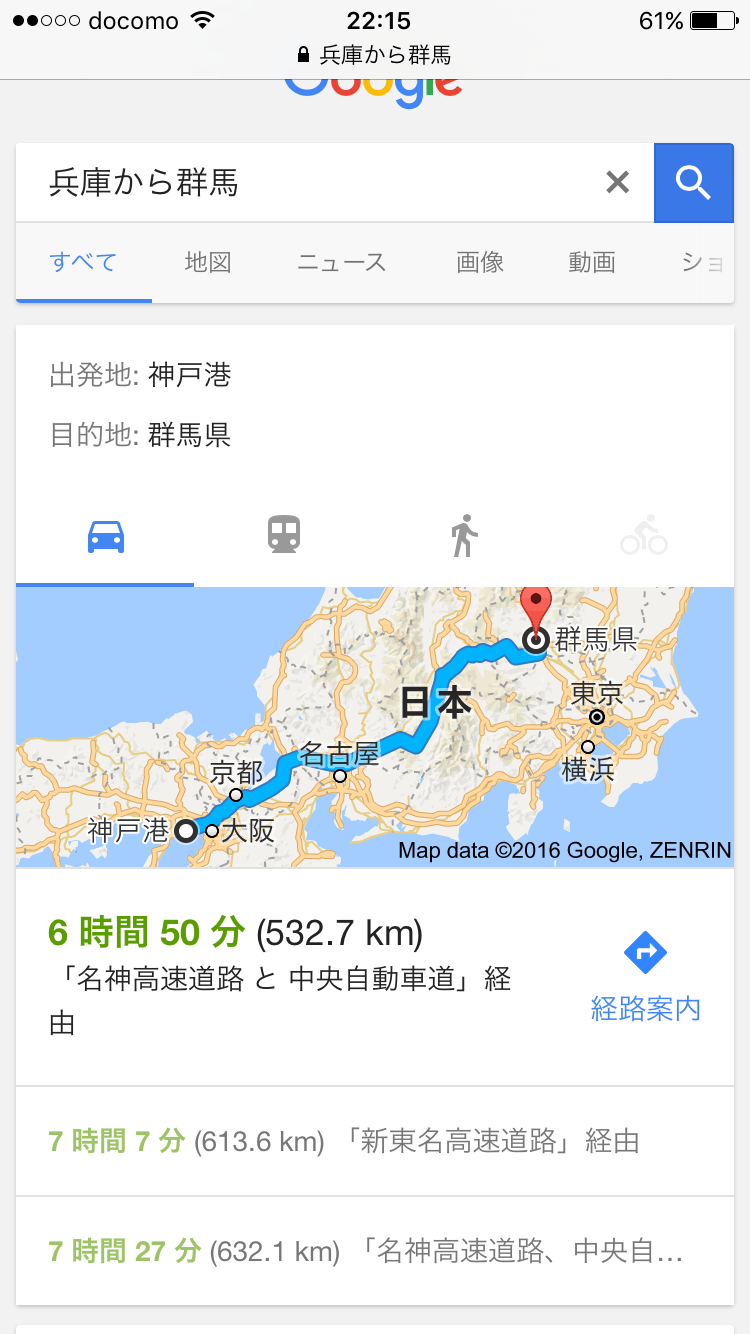Switch to the 地図 tab
This screenshot has height=1334, width=750.
point(208,263)
